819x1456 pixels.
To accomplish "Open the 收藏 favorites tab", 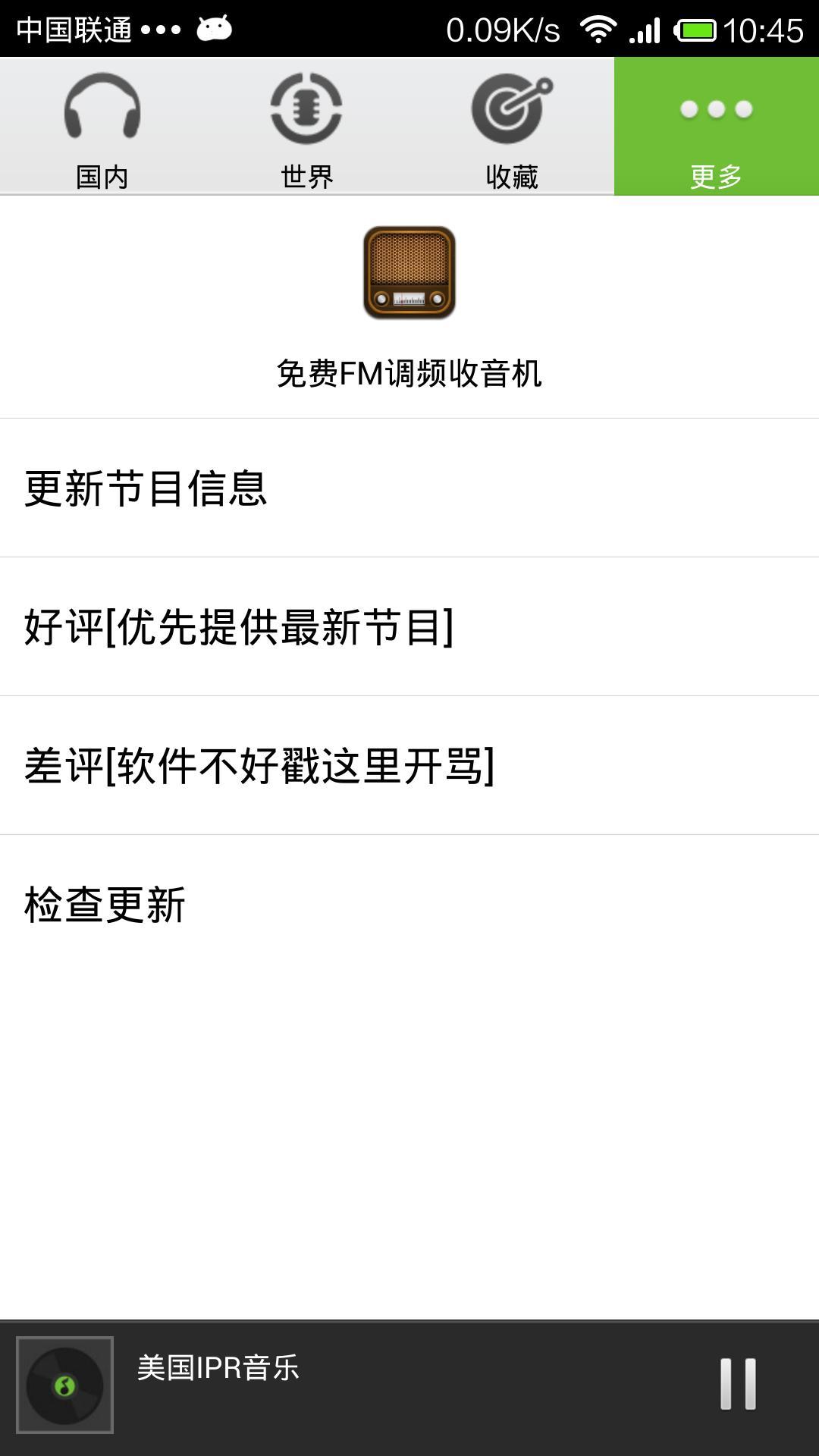I will coord(512,127).
